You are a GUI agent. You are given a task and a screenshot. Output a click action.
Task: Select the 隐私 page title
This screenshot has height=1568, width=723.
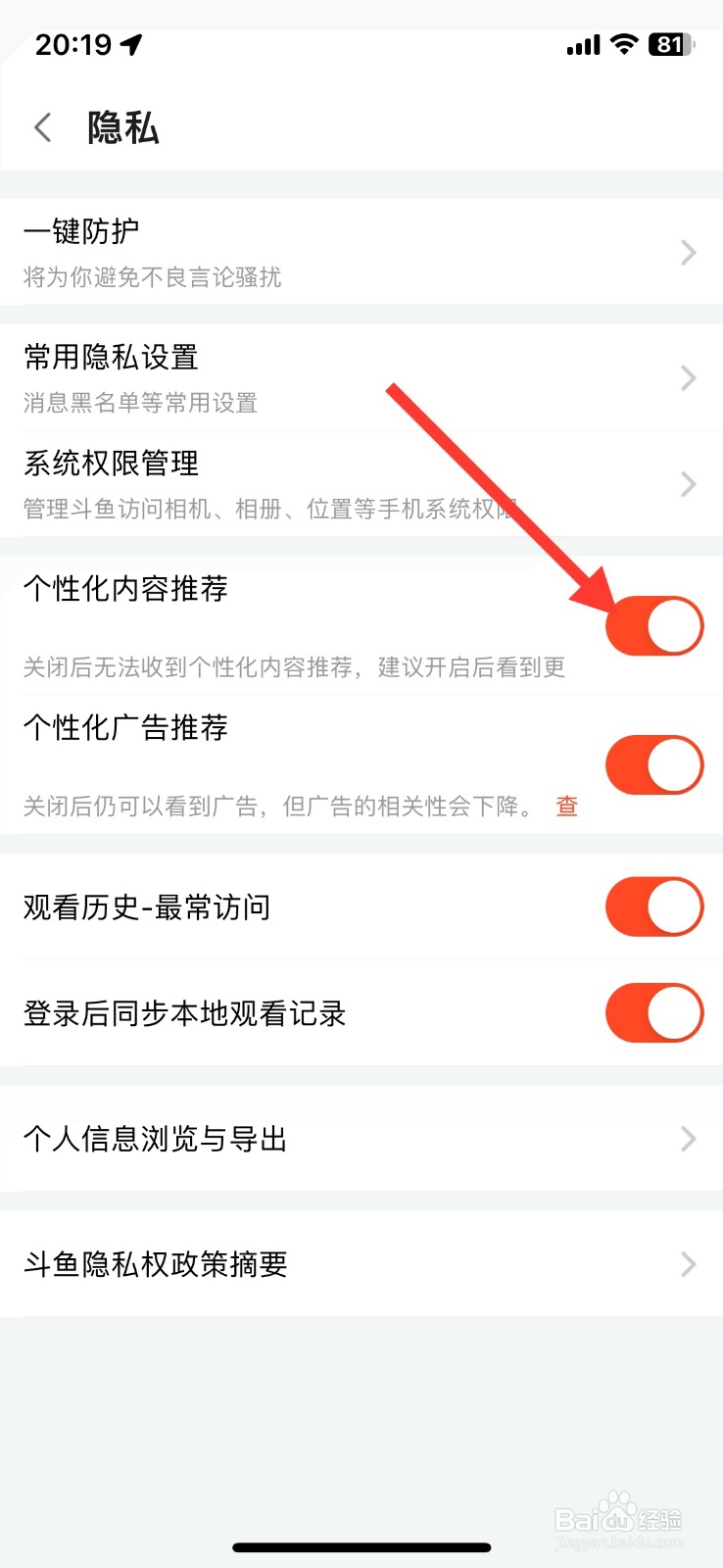122,127
